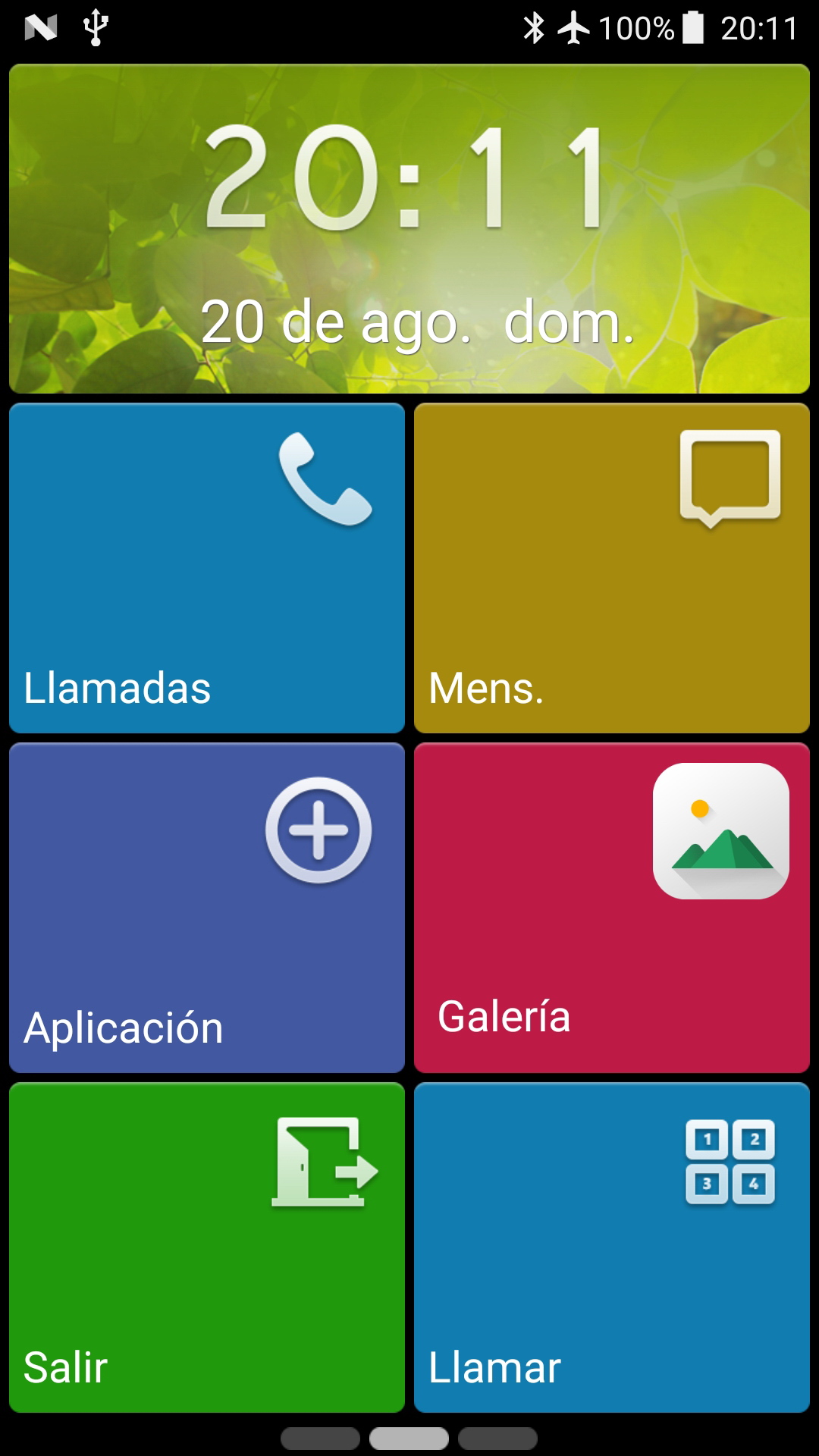Open the Galería tile
819x1456 pixels.
(x=612, y=908)
